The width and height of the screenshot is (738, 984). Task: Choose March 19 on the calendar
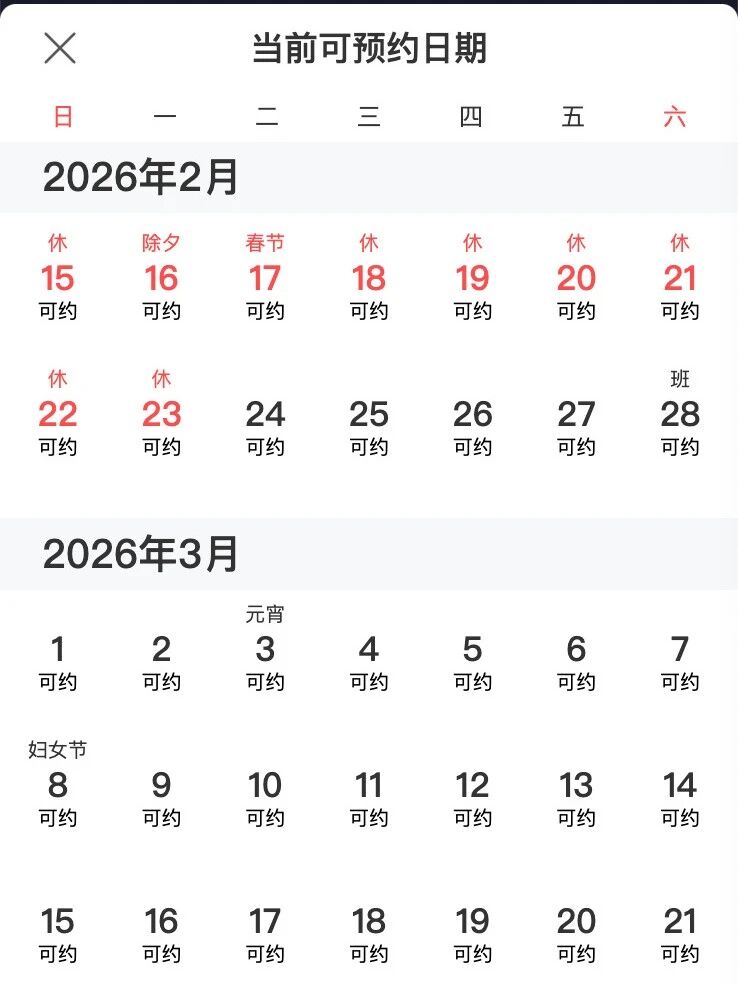tap(472, 923)
